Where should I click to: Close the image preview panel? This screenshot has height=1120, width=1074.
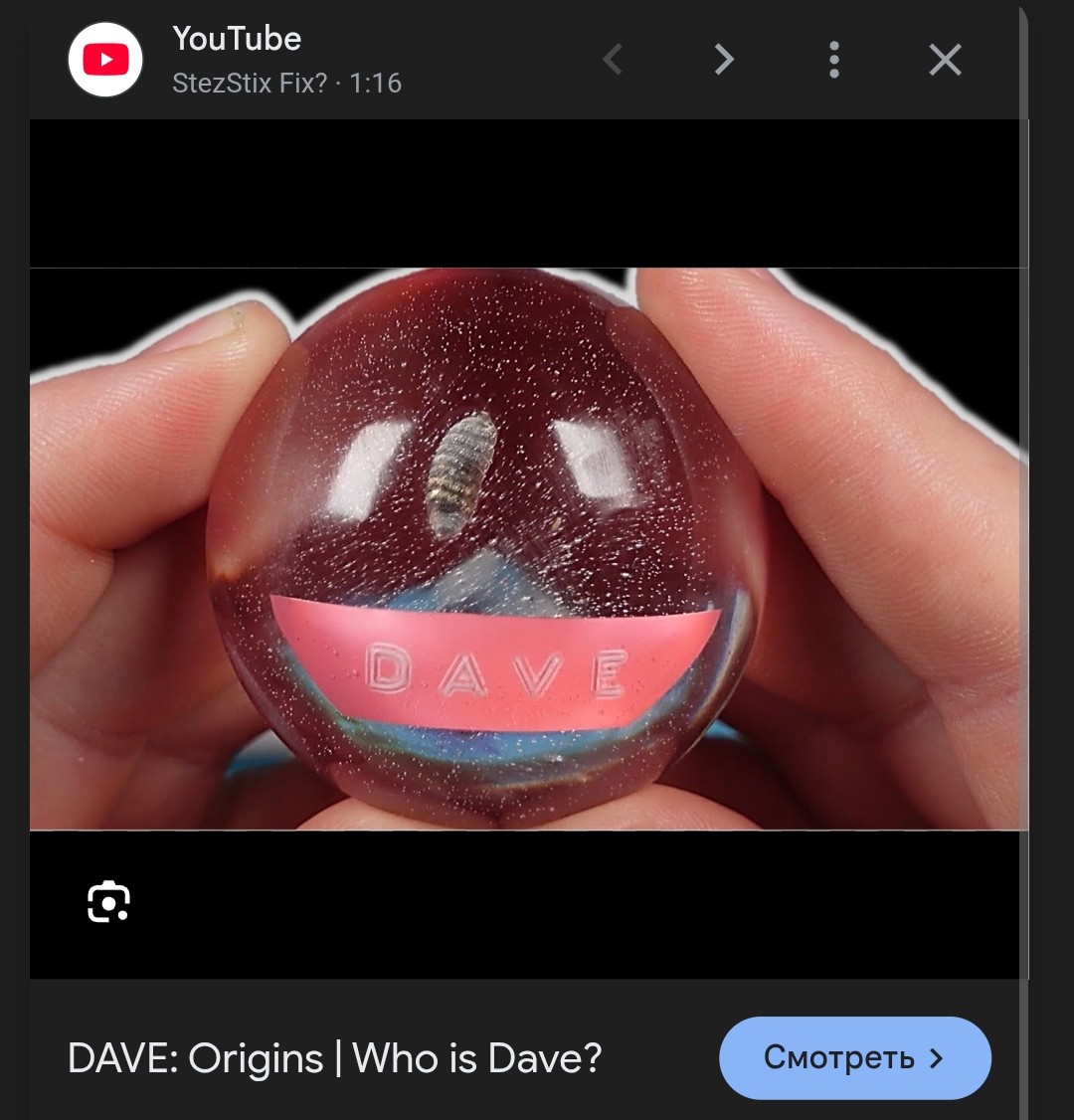point(945,61)
